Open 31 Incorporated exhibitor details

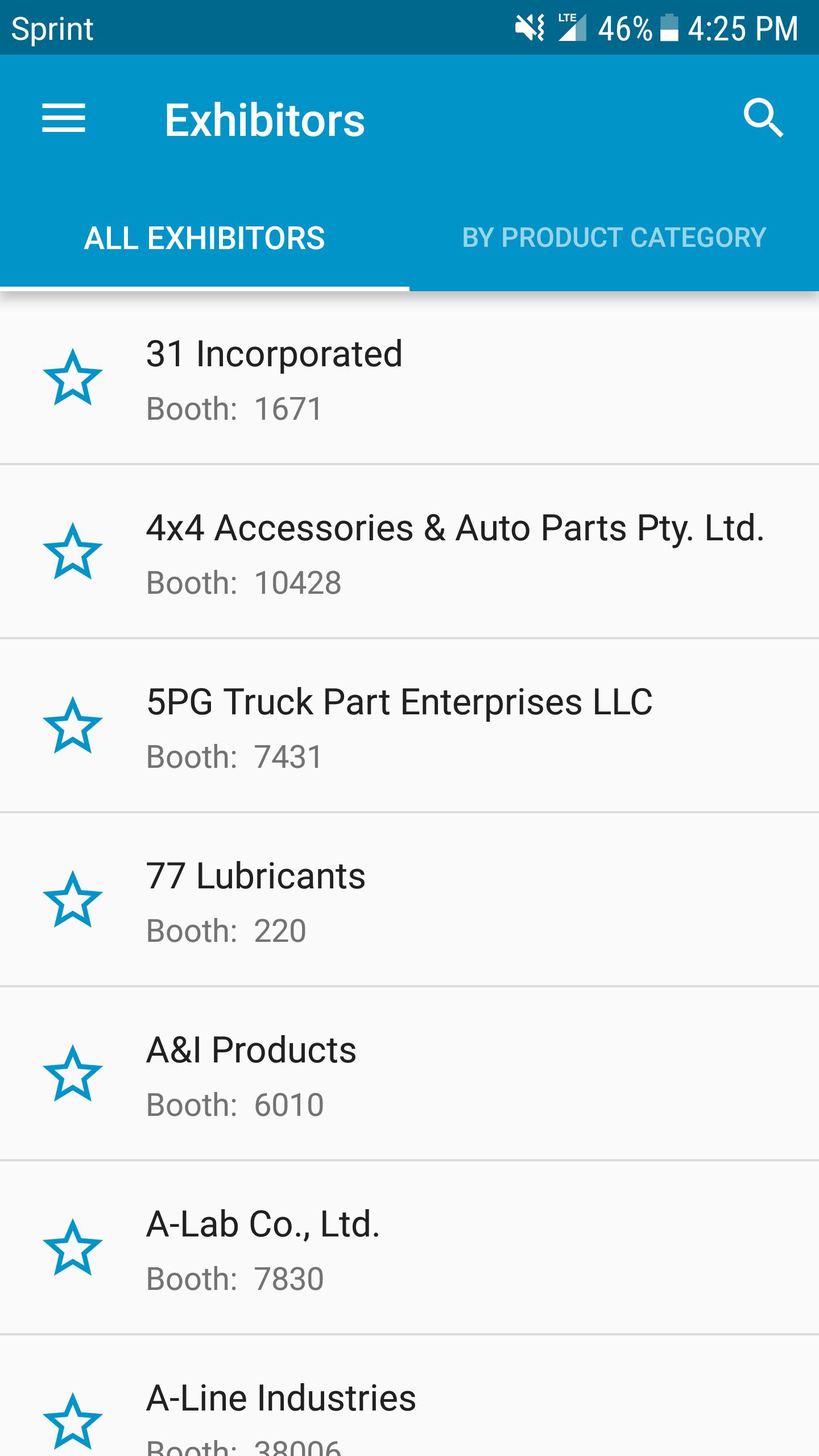tap(409, 379)
